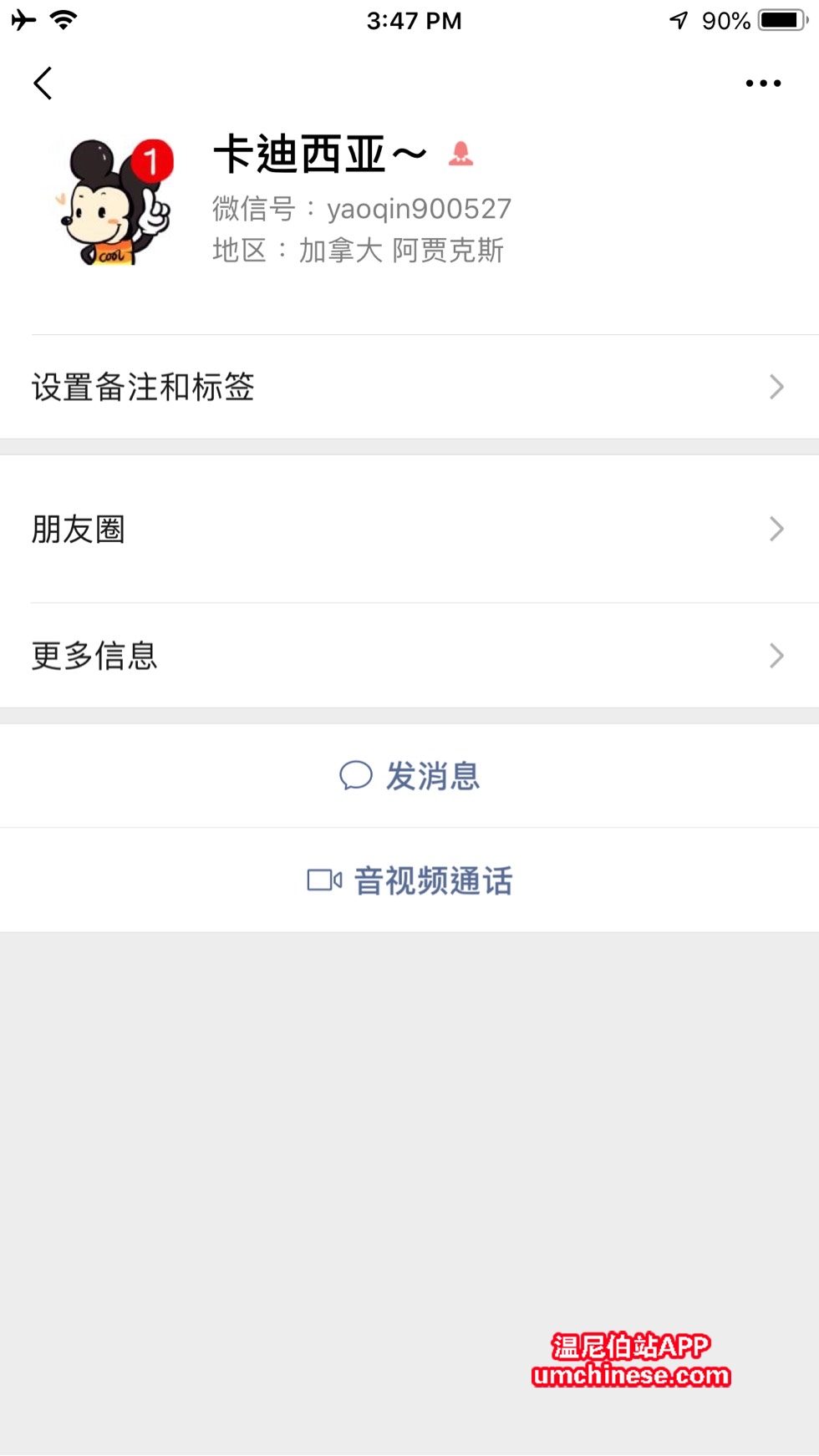The image size is (819, 1456).
Task: Open 更多信息 row
Action: point(409,656)
